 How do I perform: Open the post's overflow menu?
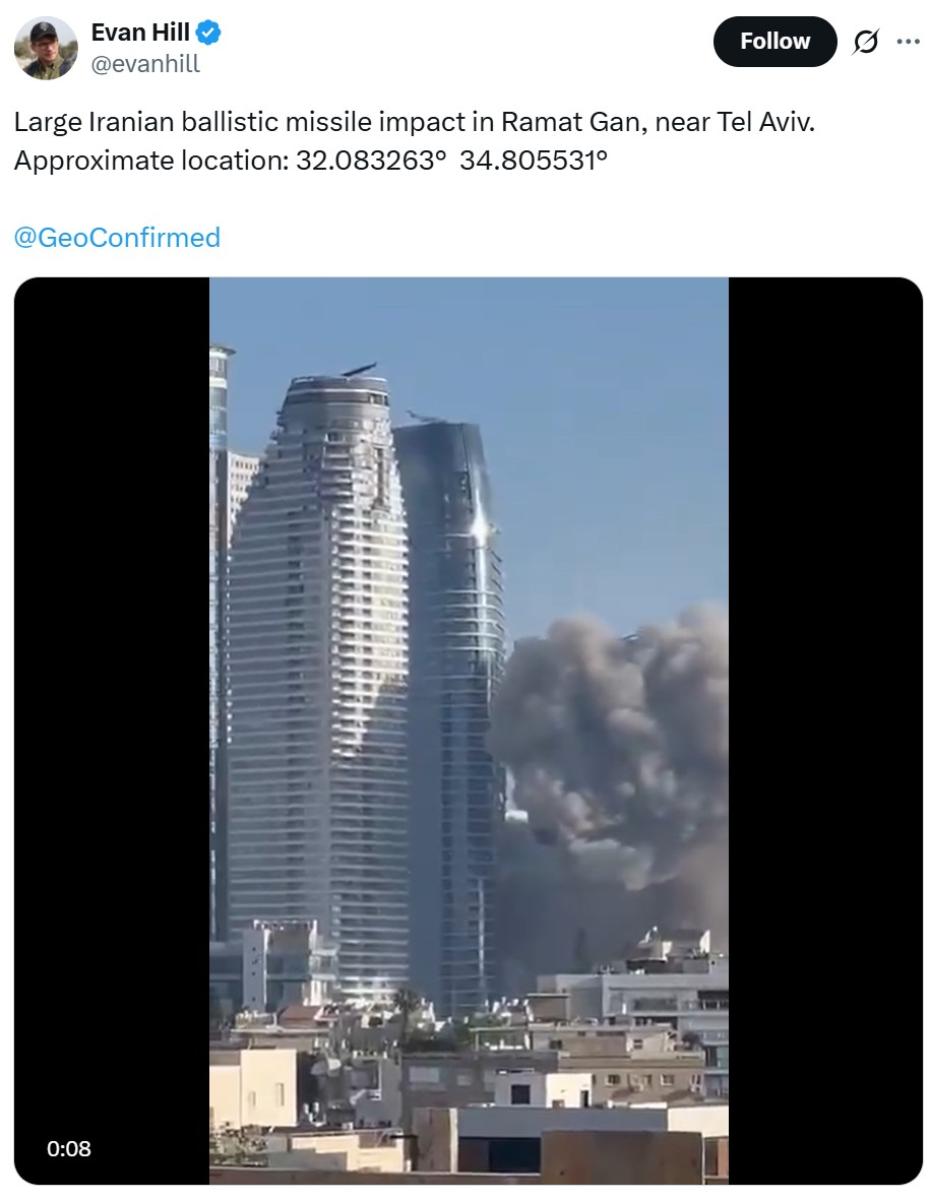tap(907, 42)
